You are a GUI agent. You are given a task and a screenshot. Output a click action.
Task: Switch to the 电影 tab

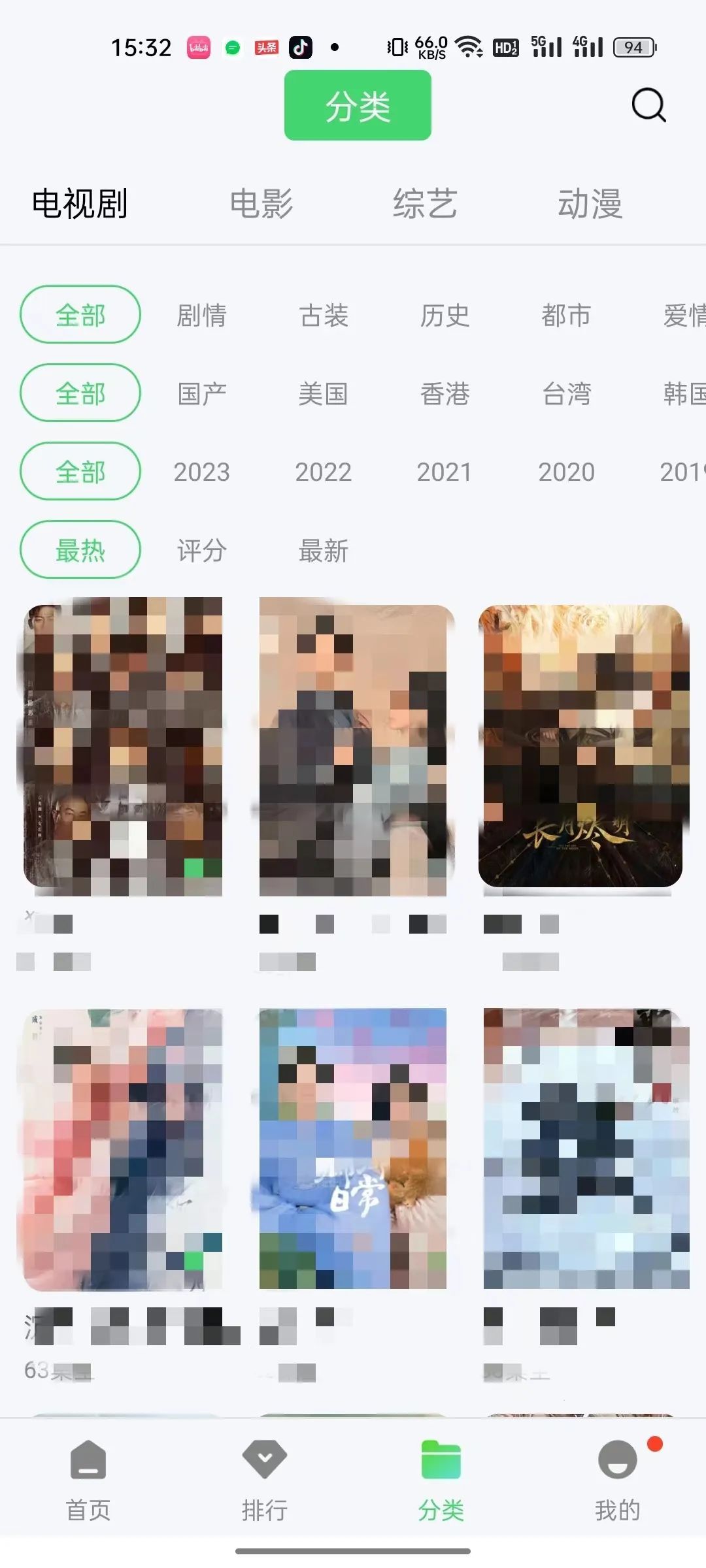click(x=261, y=204)
